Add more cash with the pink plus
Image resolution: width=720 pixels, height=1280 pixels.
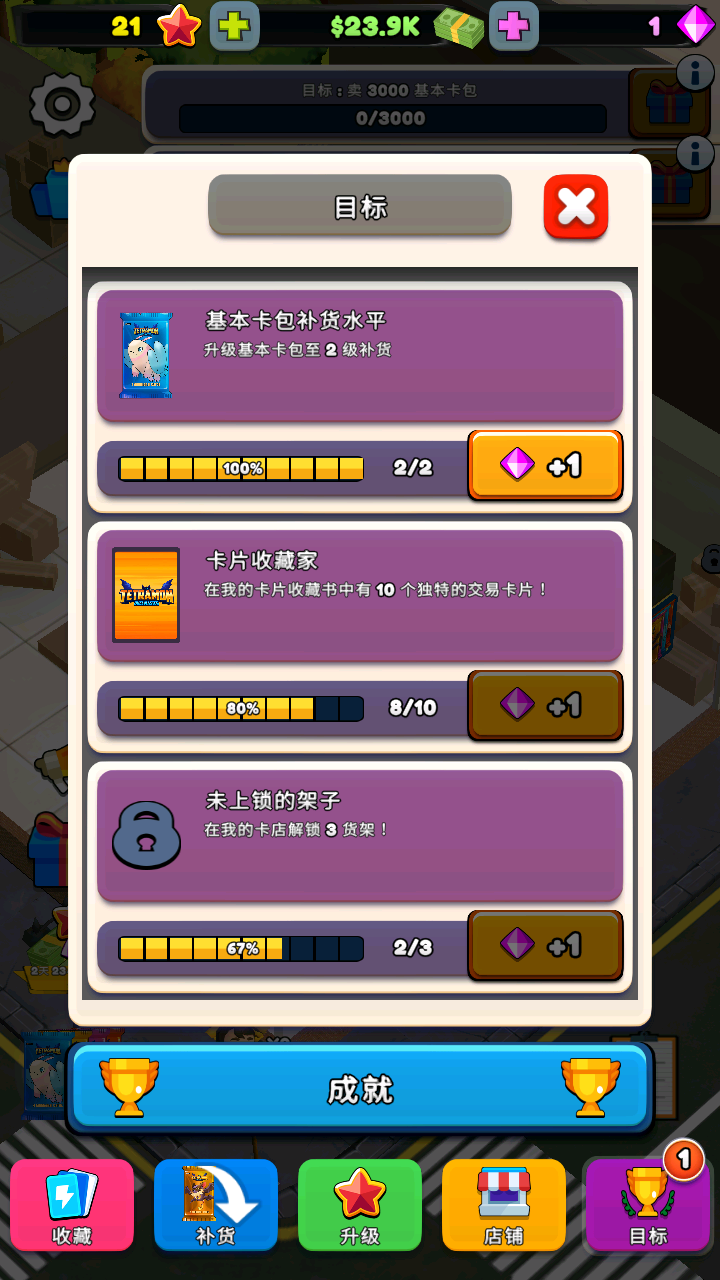click(x=514, y=26)
